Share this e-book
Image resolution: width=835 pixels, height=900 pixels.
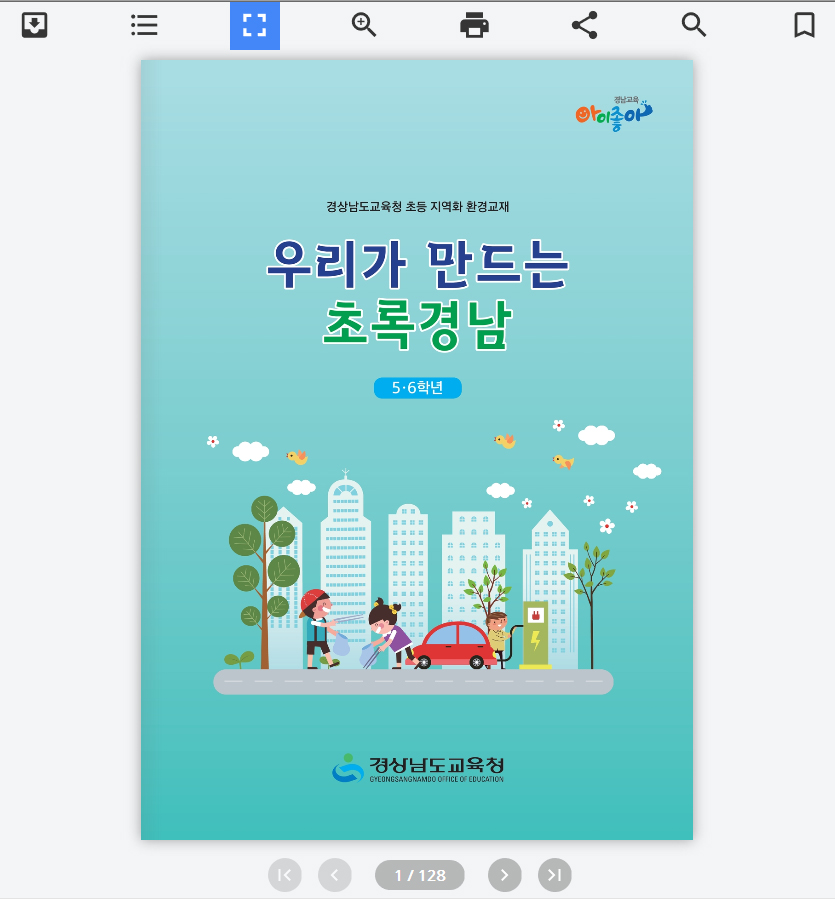[585, 25]
